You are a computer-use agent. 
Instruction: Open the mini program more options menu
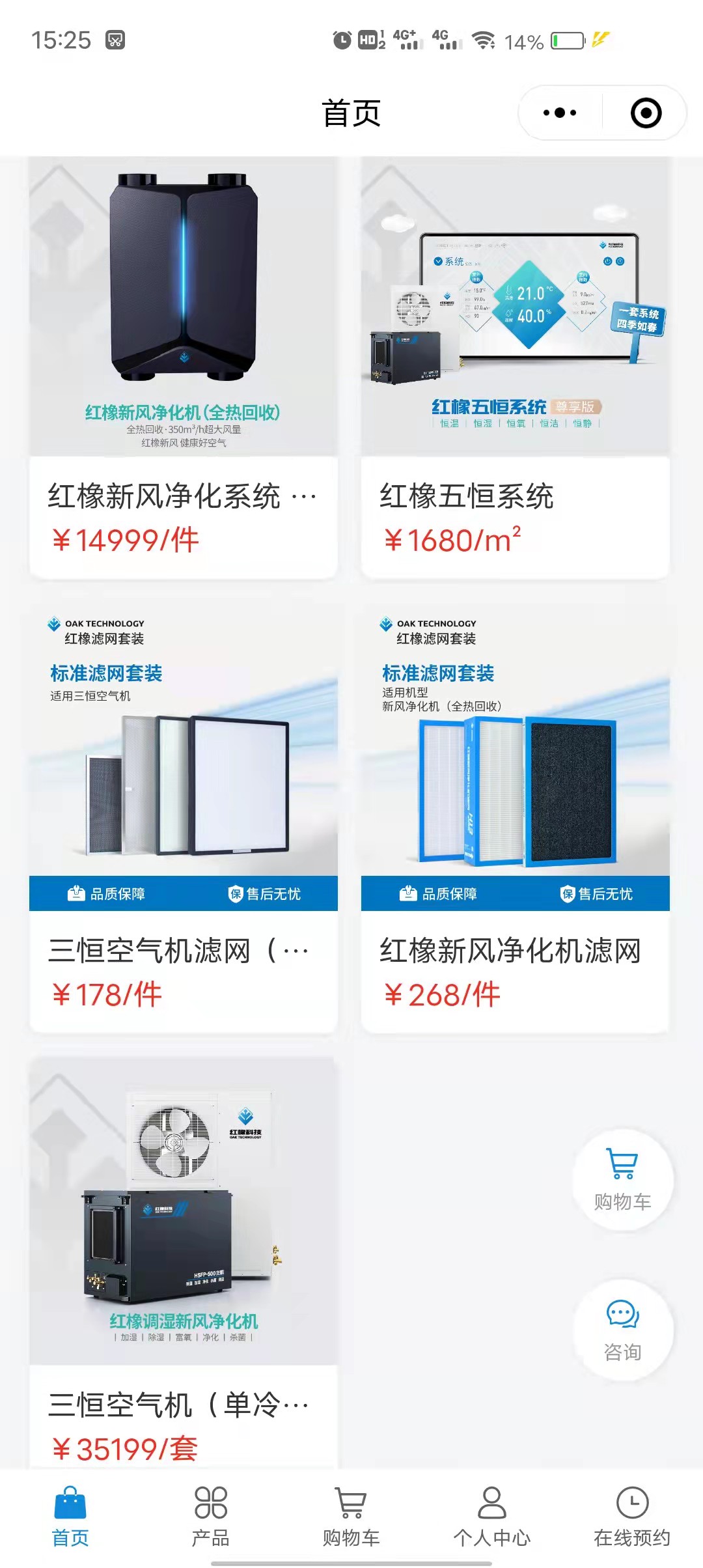click(x=560, y=113)
